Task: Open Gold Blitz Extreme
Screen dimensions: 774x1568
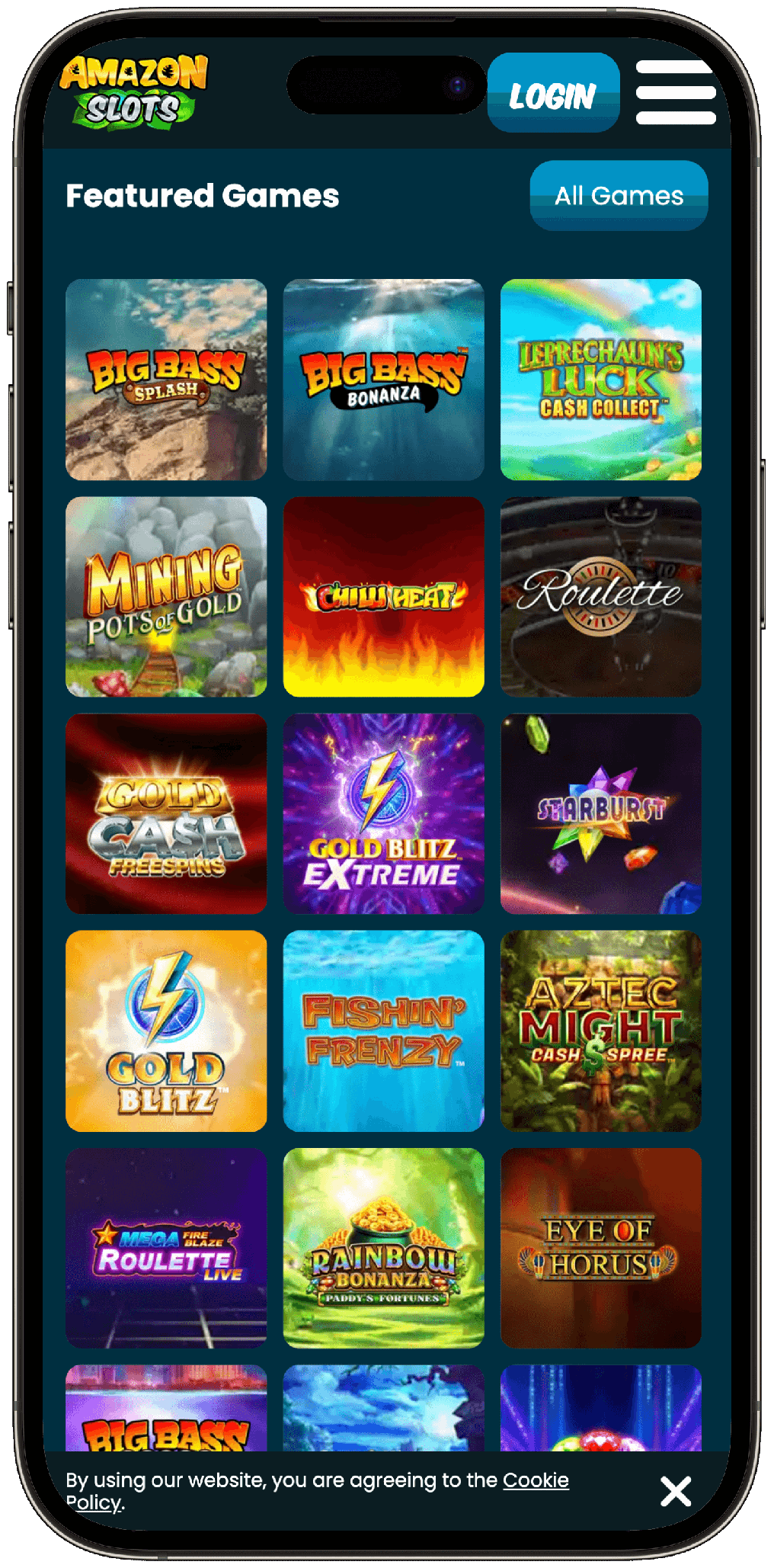Action: click(x=383, y=813)
